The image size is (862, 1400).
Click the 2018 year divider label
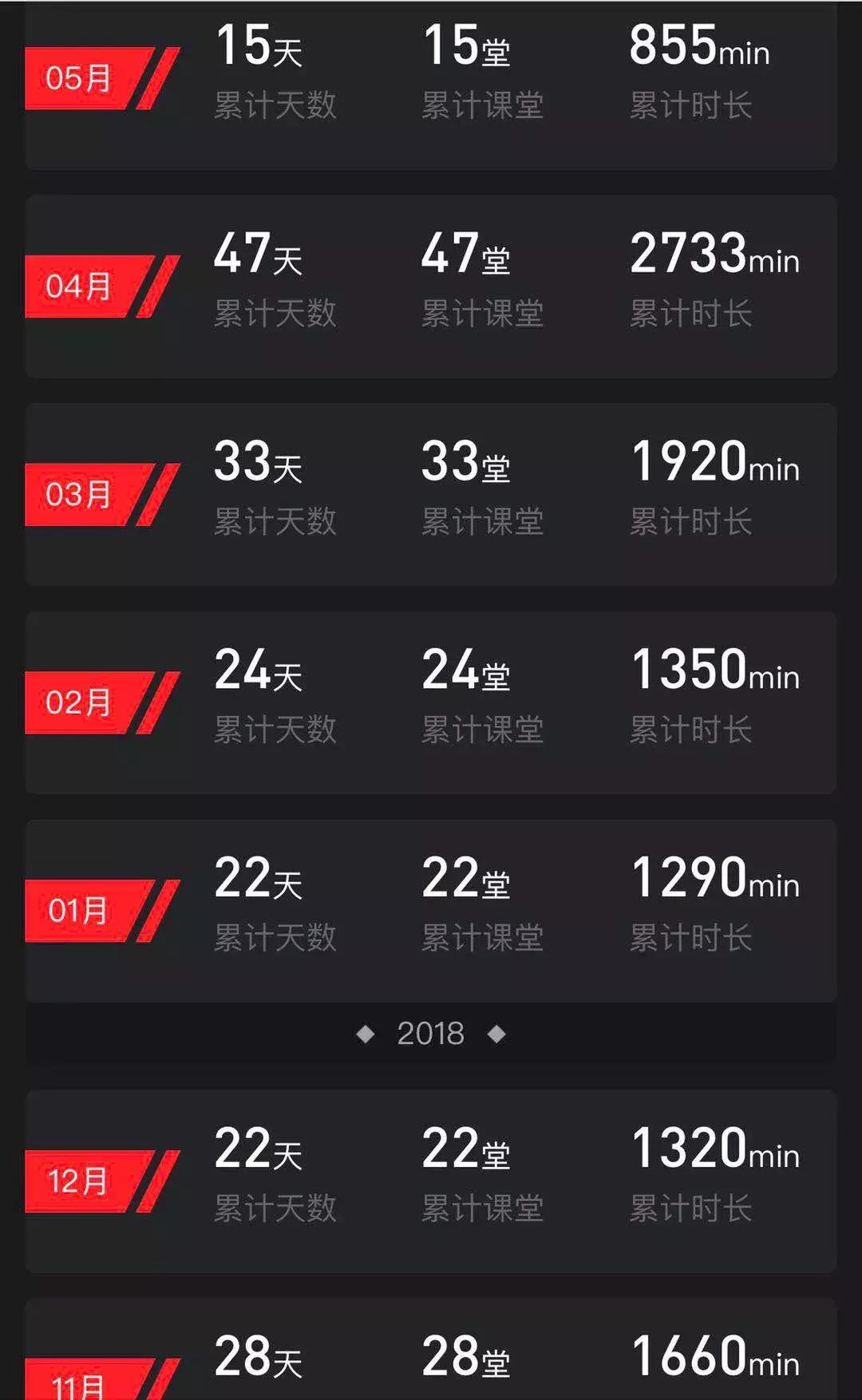click(431, 1033)
